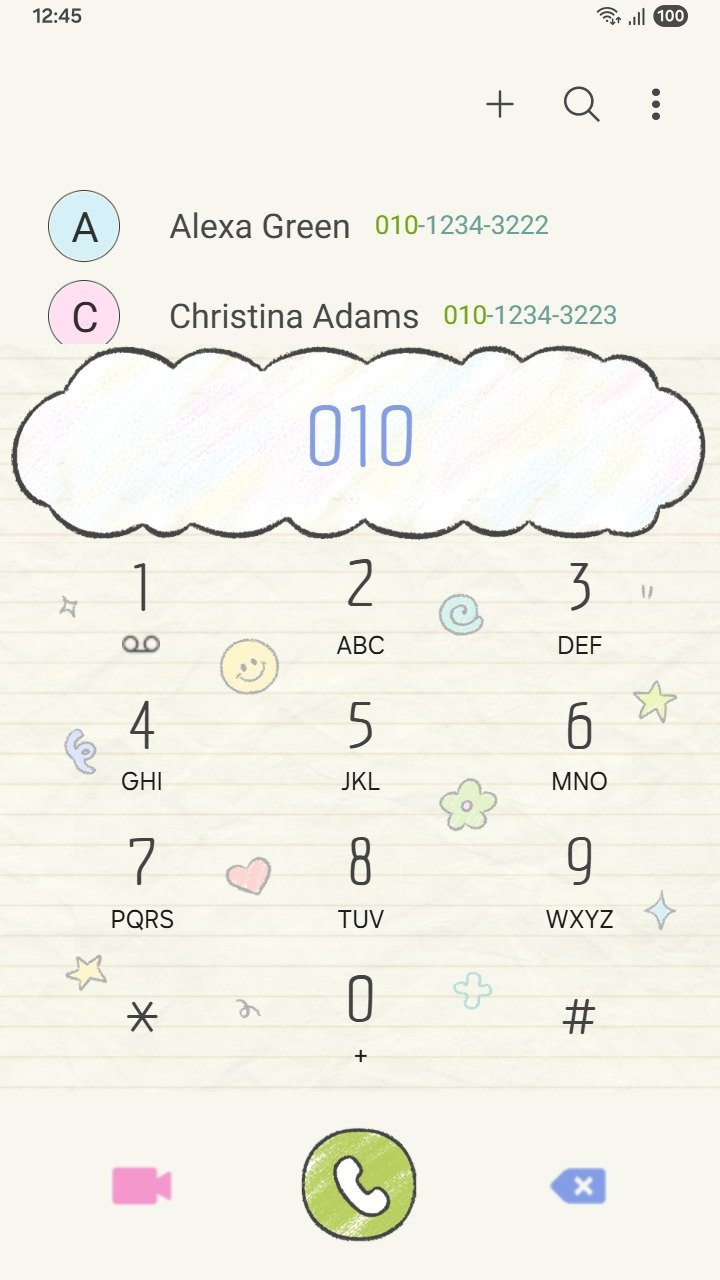
Task: Dial digit 0 on the keypad
Action: (360, 1015)
